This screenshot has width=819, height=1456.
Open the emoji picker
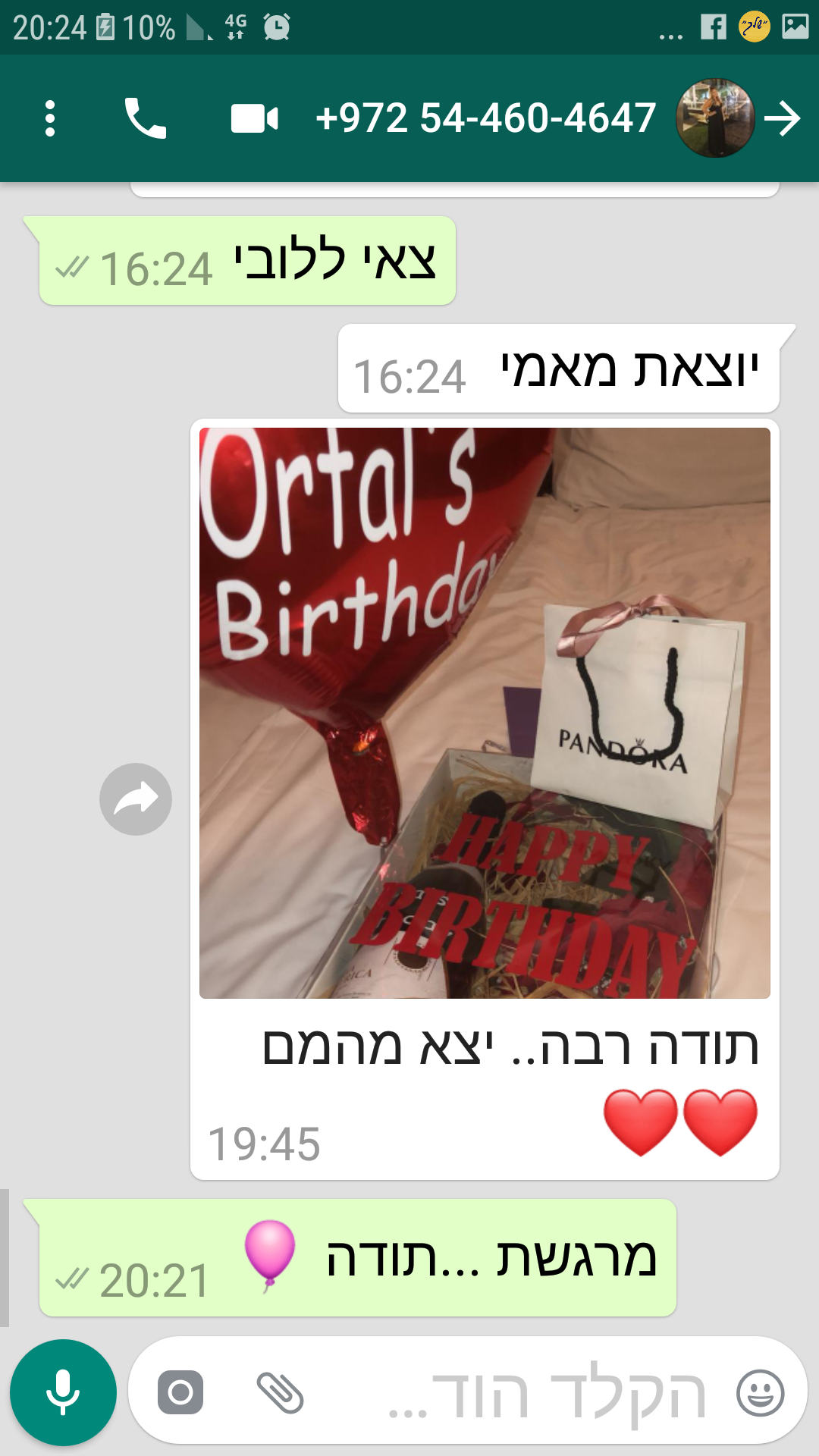760,1392
